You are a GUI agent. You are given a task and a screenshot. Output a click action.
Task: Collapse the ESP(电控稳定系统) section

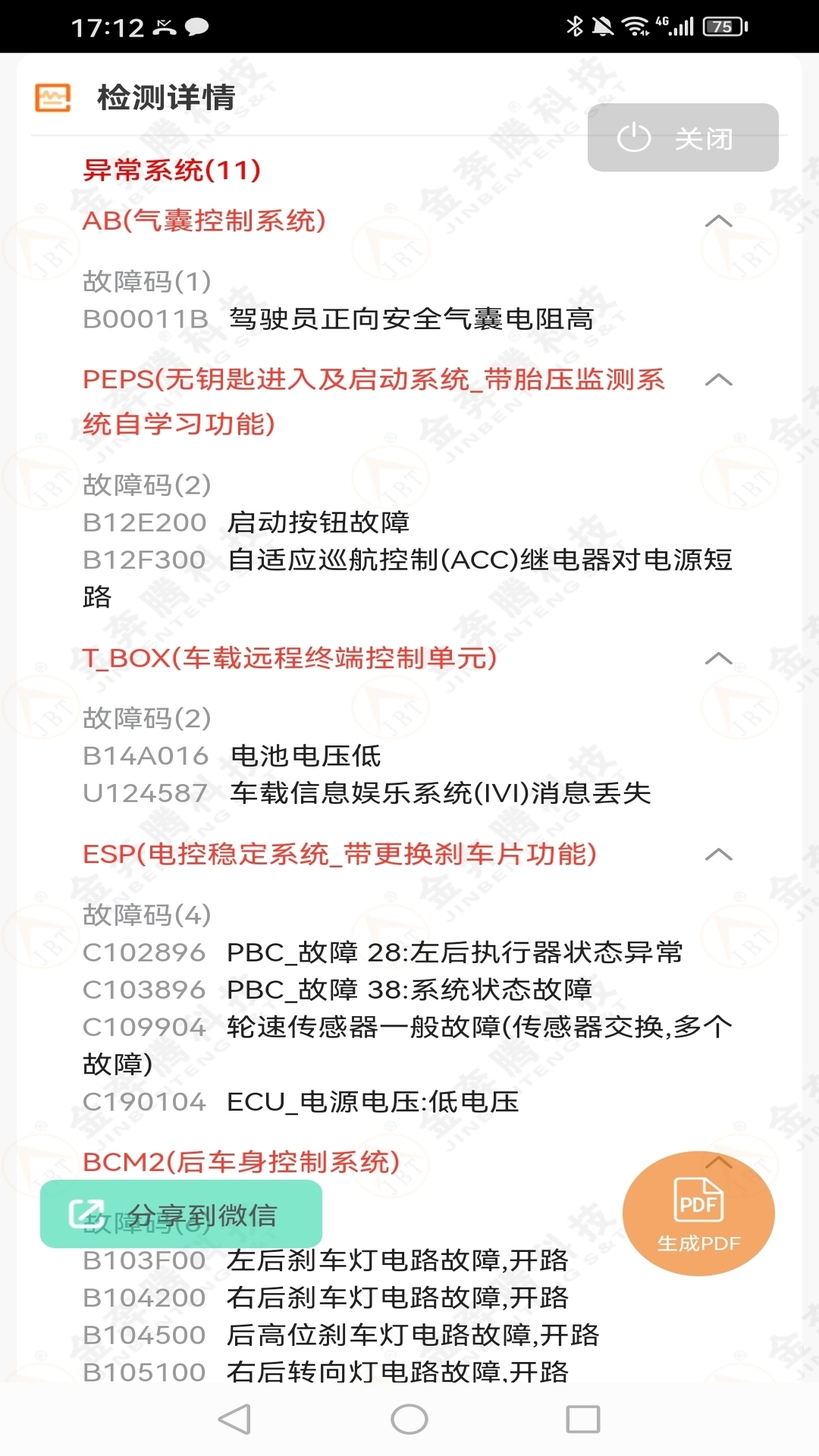718,855
